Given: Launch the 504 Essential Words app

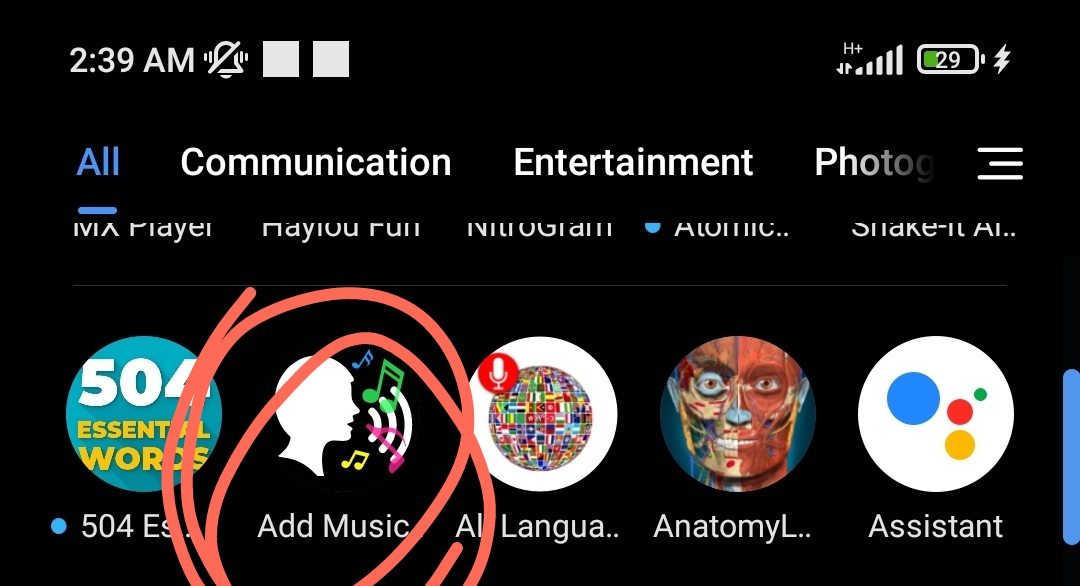Looking at the screenshot, I should tap(144, 414).
